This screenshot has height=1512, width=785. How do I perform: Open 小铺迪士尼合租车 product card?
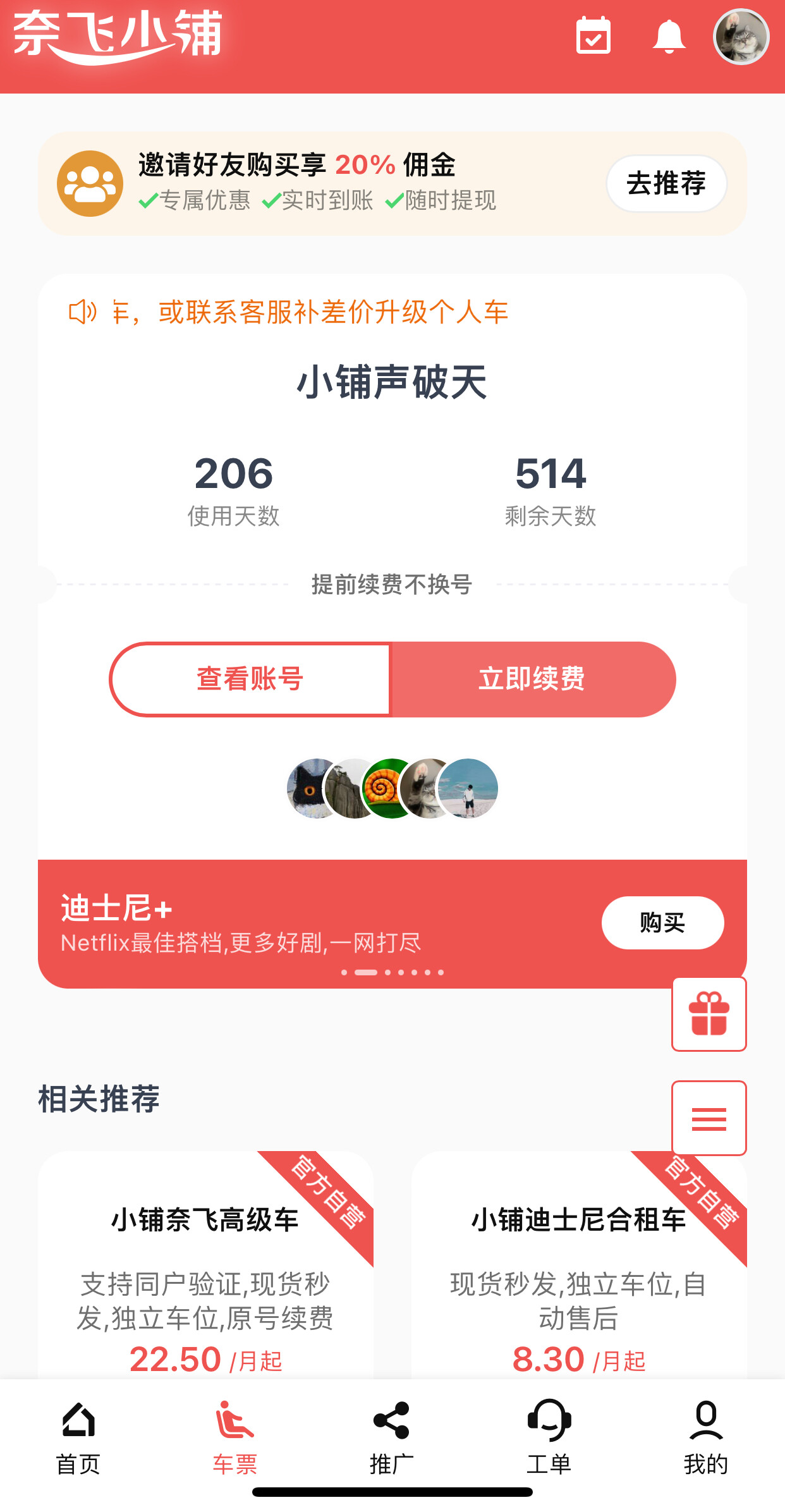pyautogui.click(x=579, y=1265)
